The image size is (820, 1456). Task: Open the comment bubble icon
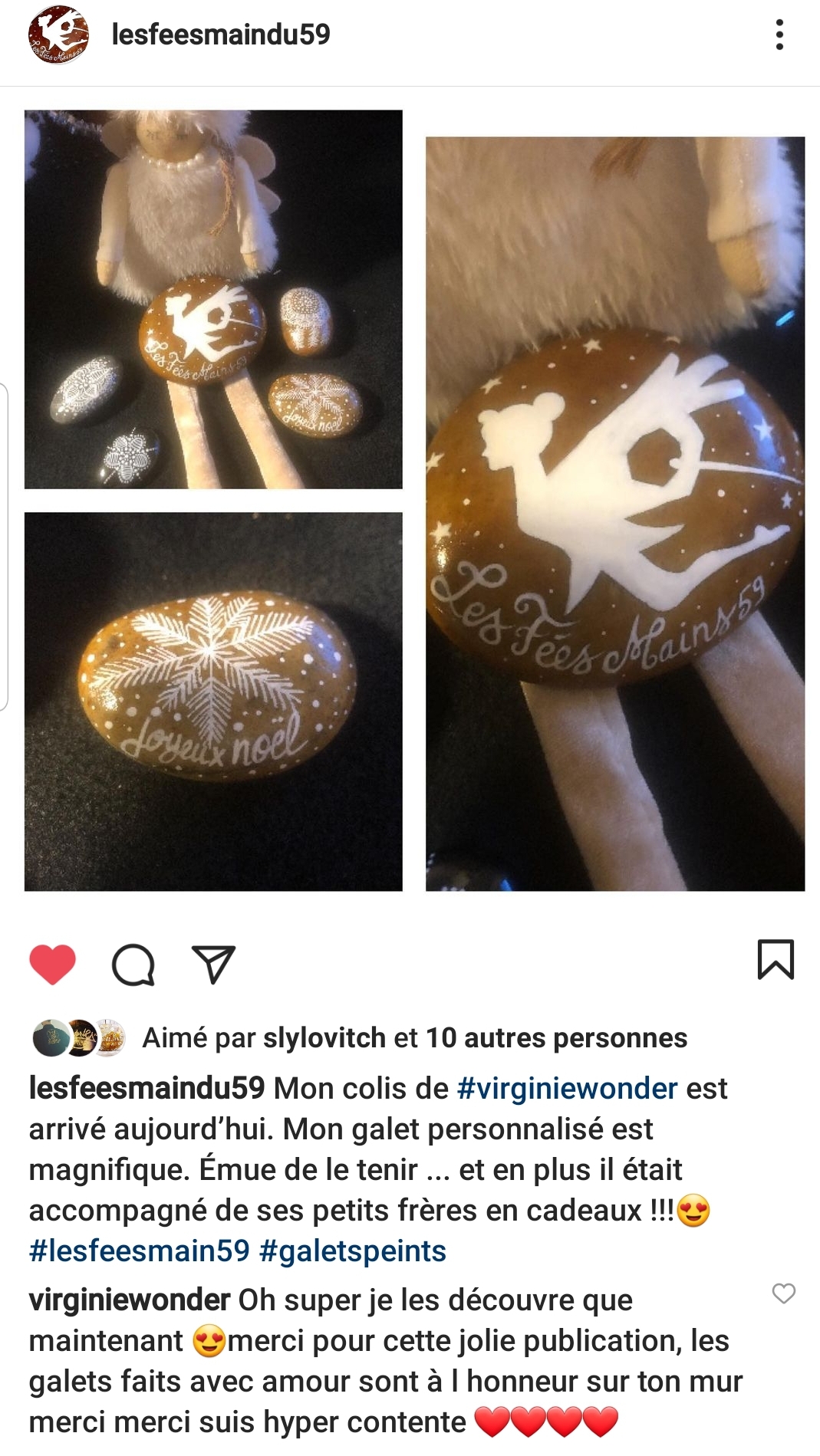pyautogui.click(x=133, y=964)
